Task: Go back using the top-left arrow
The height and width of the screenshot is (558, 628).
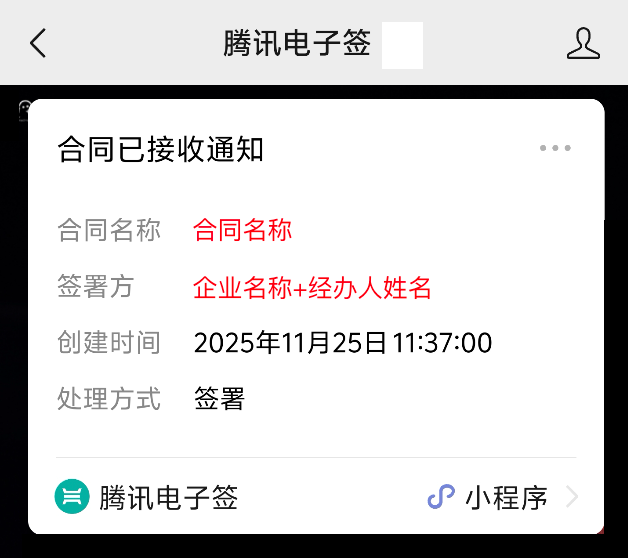Action: (x=38, y=43)
